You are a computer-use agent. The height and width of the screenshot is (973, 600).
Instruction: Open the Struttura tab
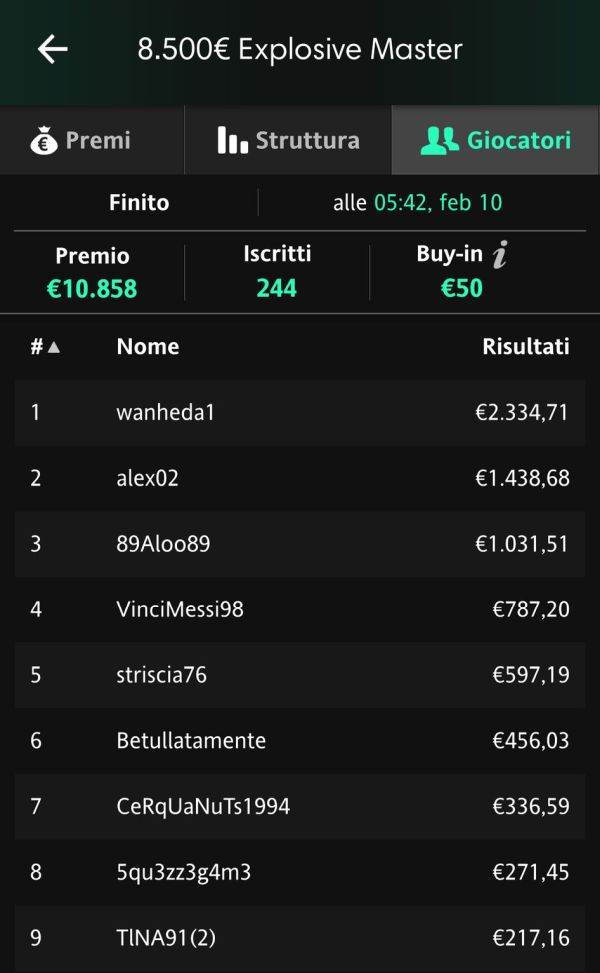coord(288,140)
